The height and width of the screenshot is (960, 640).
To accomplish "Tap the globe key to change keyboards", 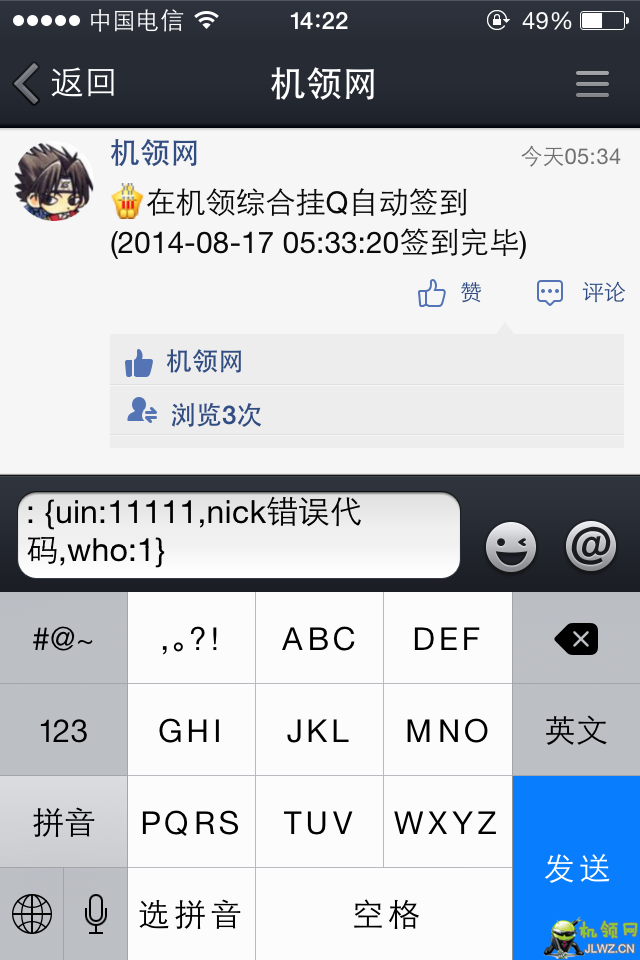I will (32, 913).
